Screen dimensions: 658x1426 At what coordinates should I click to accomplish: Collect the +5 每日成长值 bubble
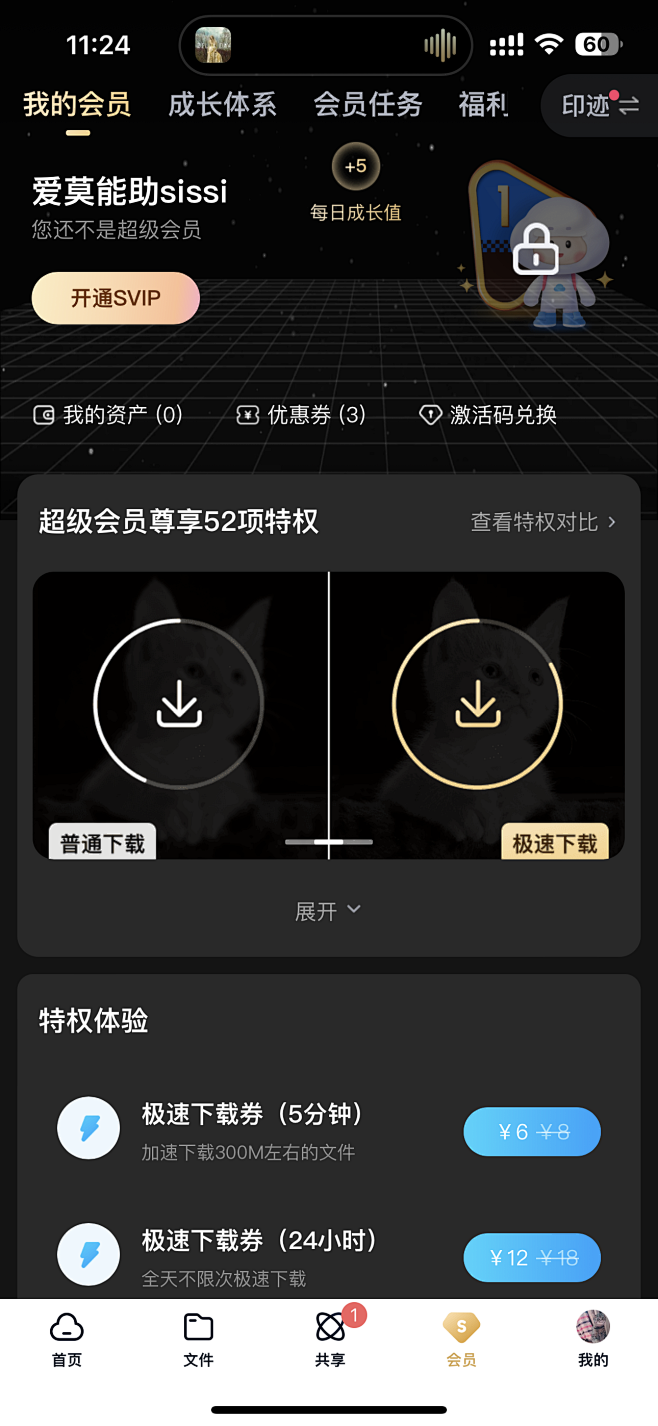click(355, 167)
